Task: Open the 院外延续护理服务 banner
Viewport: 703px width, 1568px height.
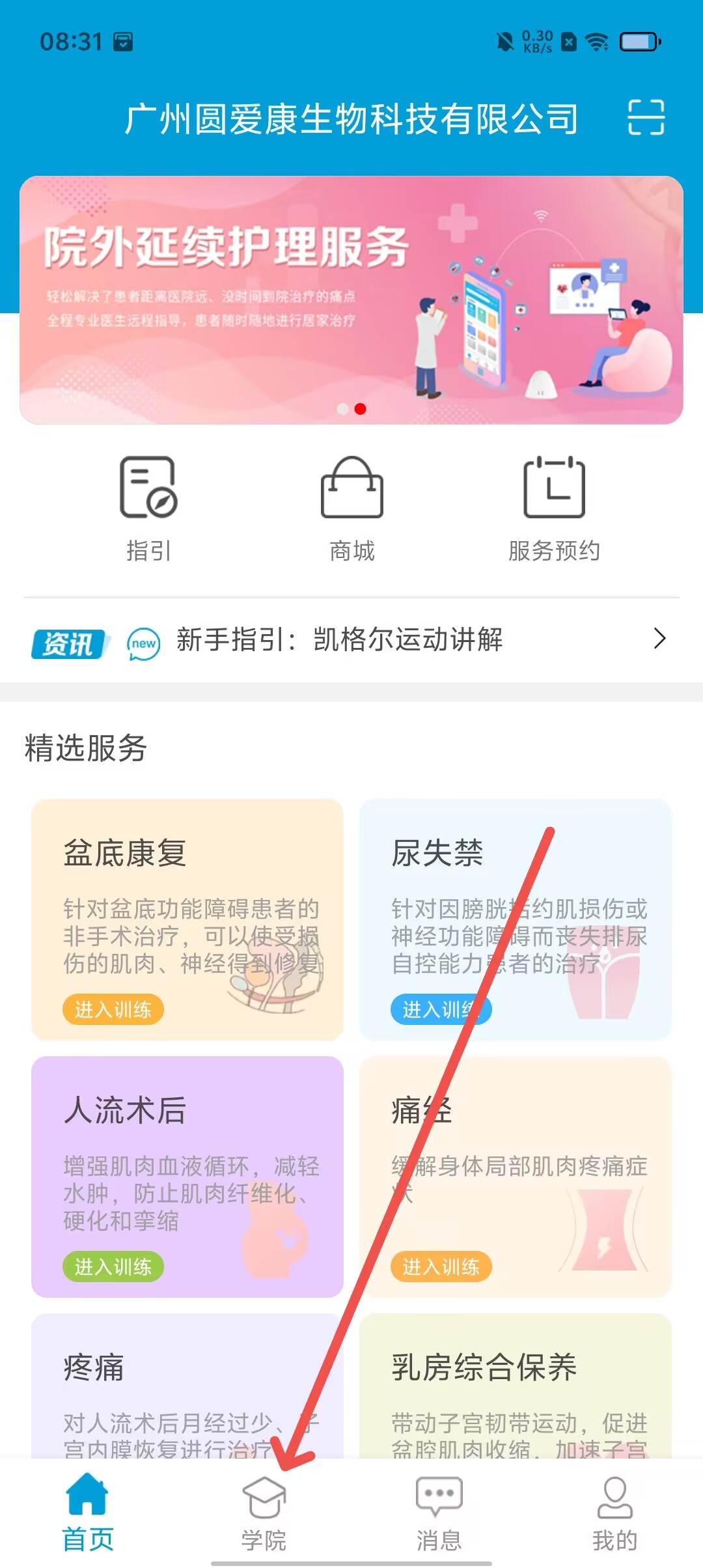Action: point(351,300)
